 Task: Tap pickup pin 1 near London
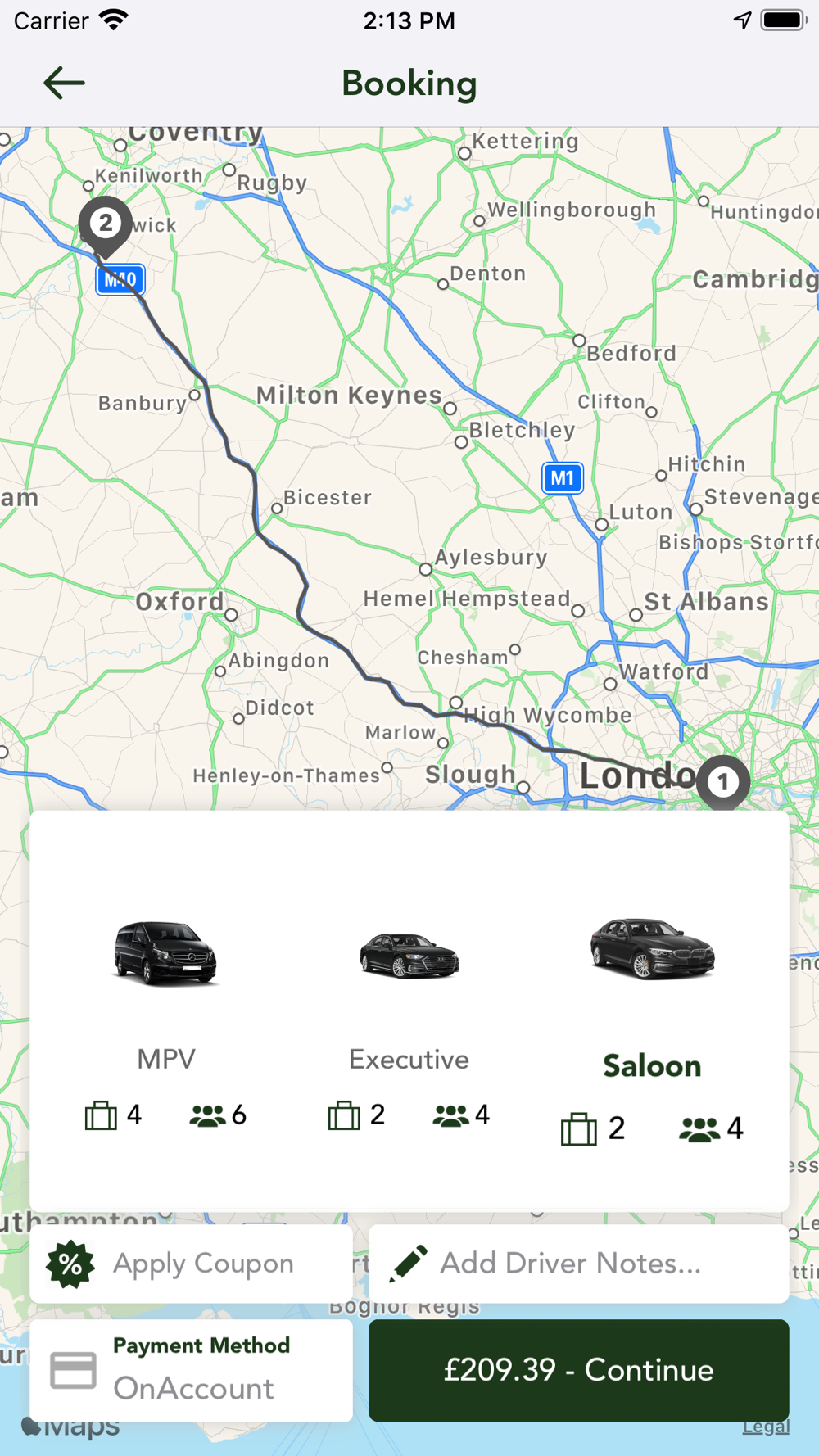[x=723, y=783]
